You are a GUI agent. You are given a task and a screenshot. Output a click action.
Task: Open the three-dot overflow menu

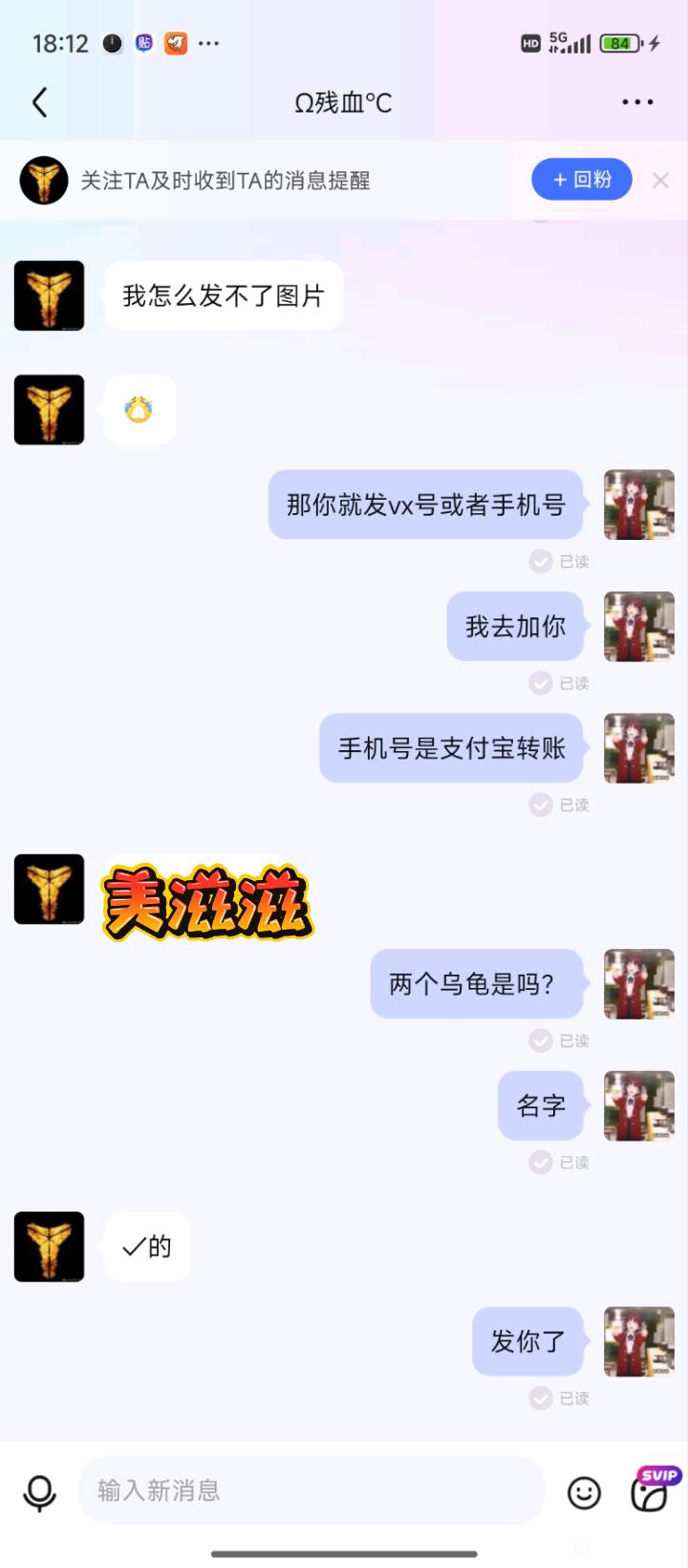click(x=637, y=102)
